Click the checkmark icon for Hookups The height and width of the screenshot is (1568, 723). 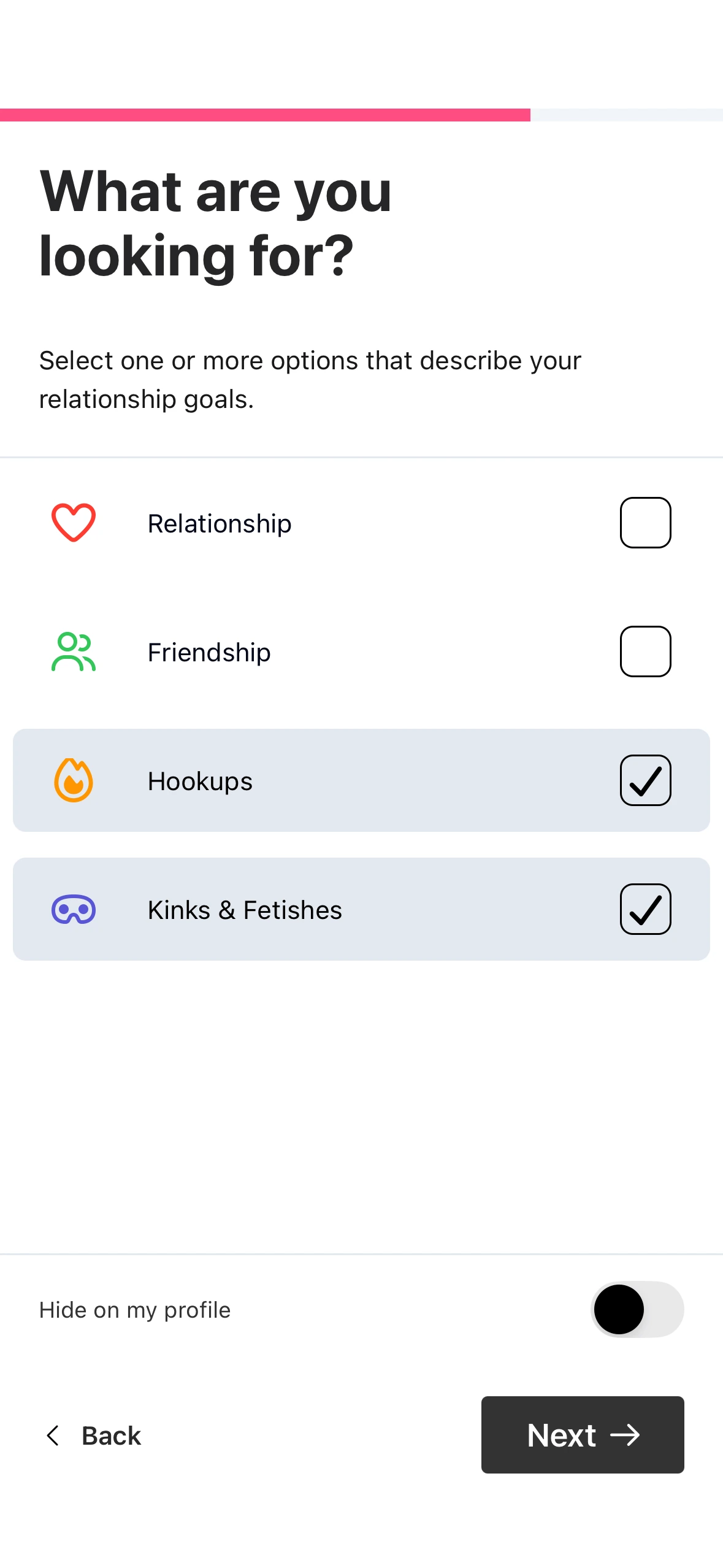[x=645, y=780]
